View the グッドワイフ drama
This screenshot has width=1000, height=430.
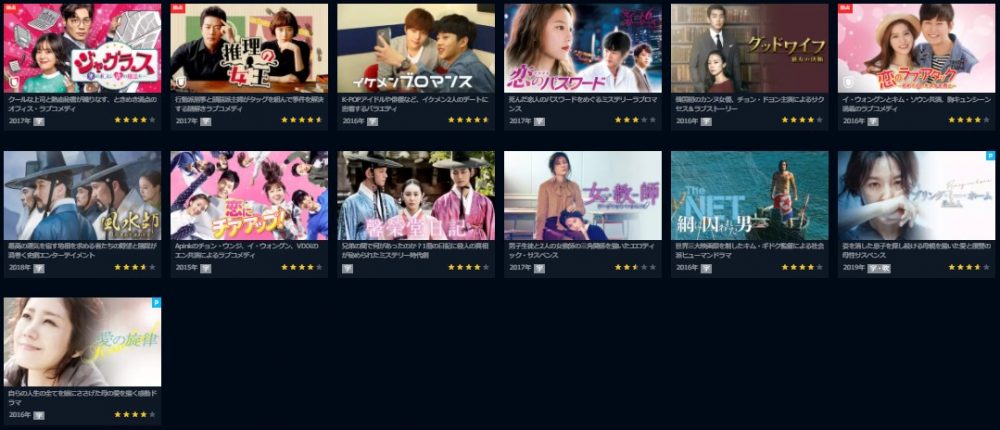pyautogui.click(x=750, y=49)
